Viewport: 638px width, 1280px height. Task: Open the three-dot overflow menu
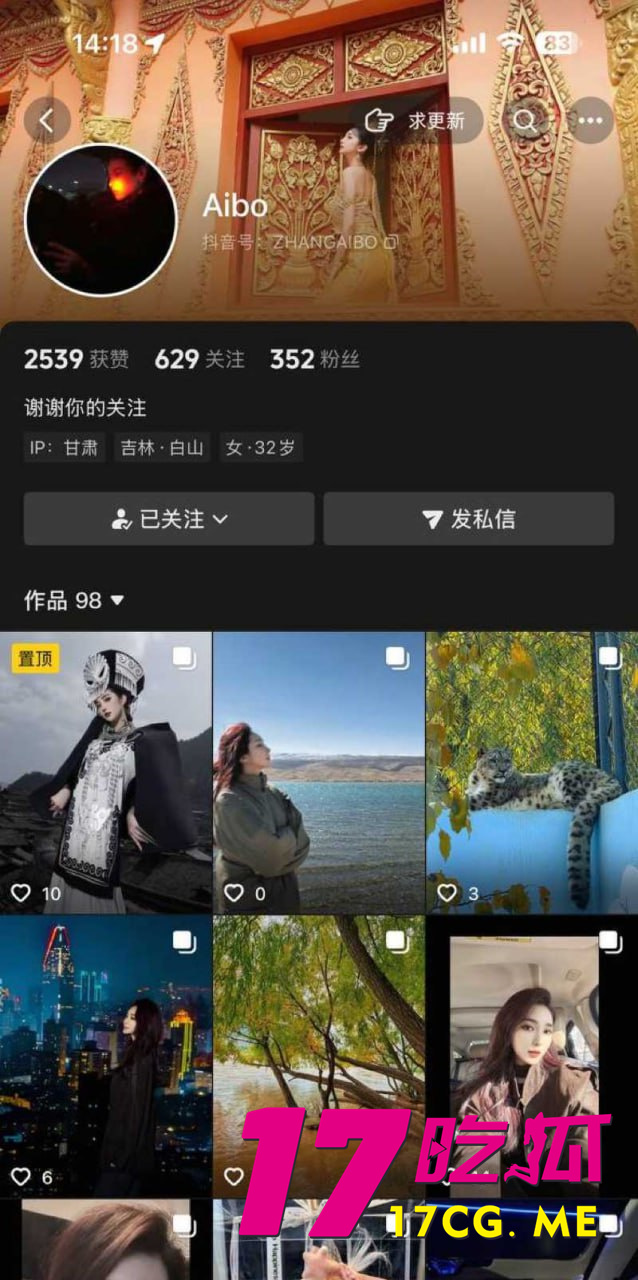590,121
